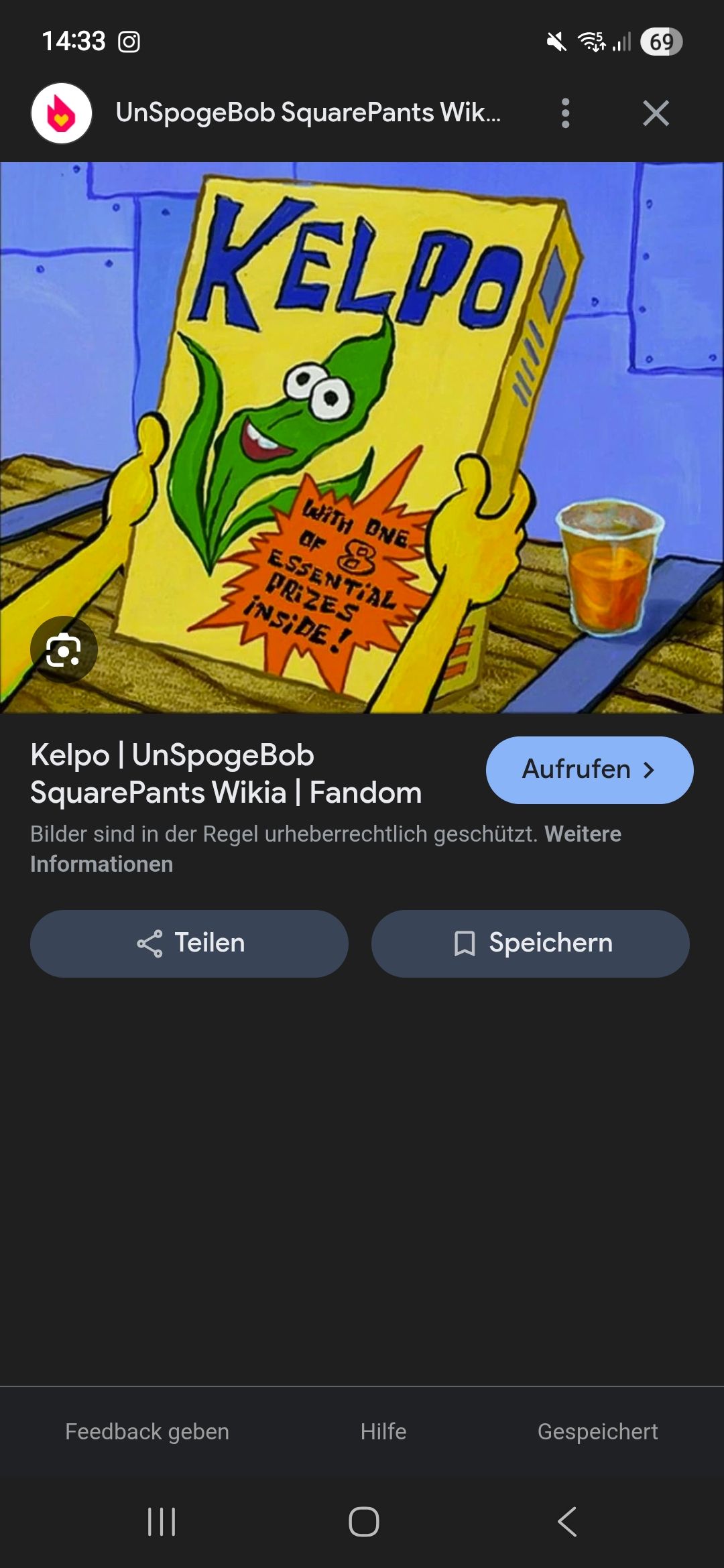This screenshot has width=724, height=1568.
Task: Close the image viewer
Action: pos(656,113)
